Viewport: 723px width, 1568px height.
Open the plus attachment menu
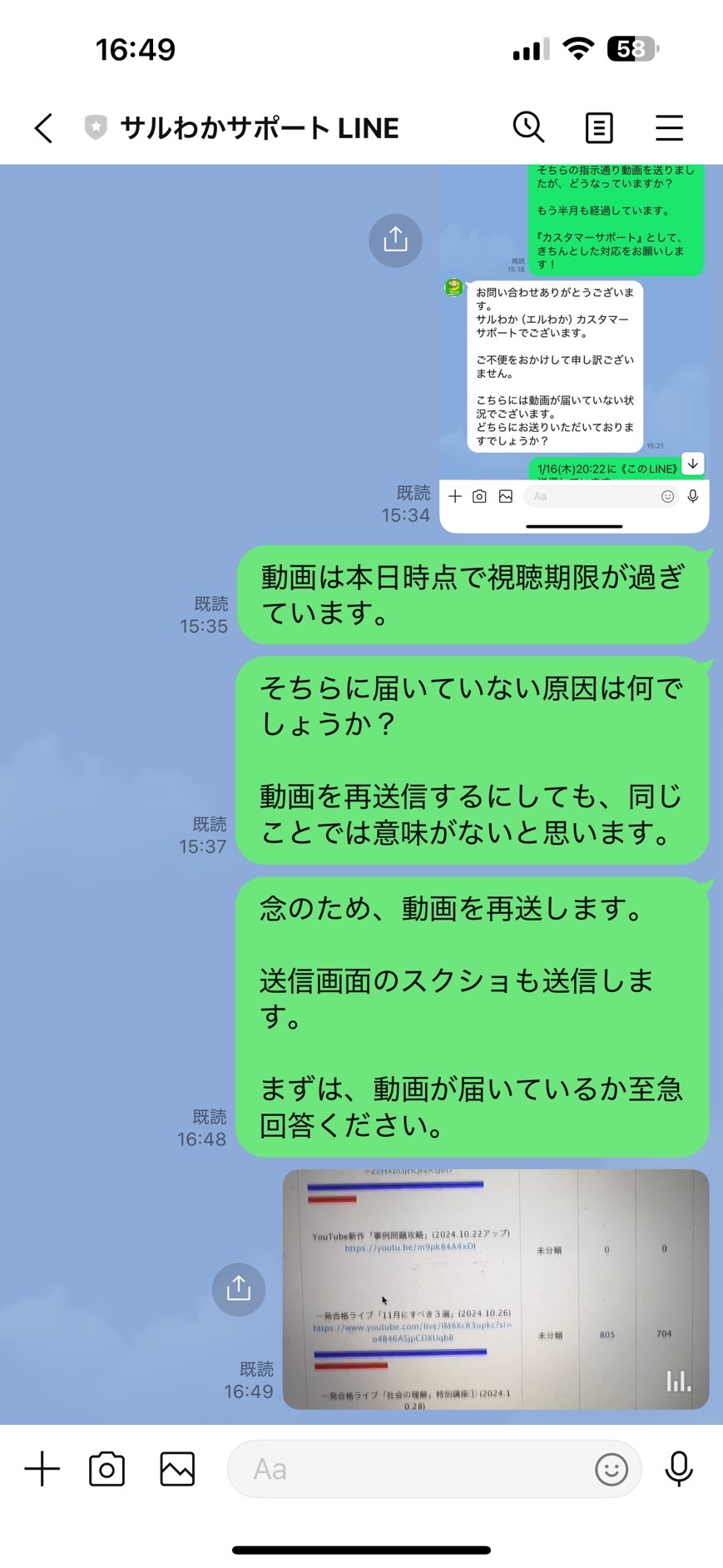42,1469
